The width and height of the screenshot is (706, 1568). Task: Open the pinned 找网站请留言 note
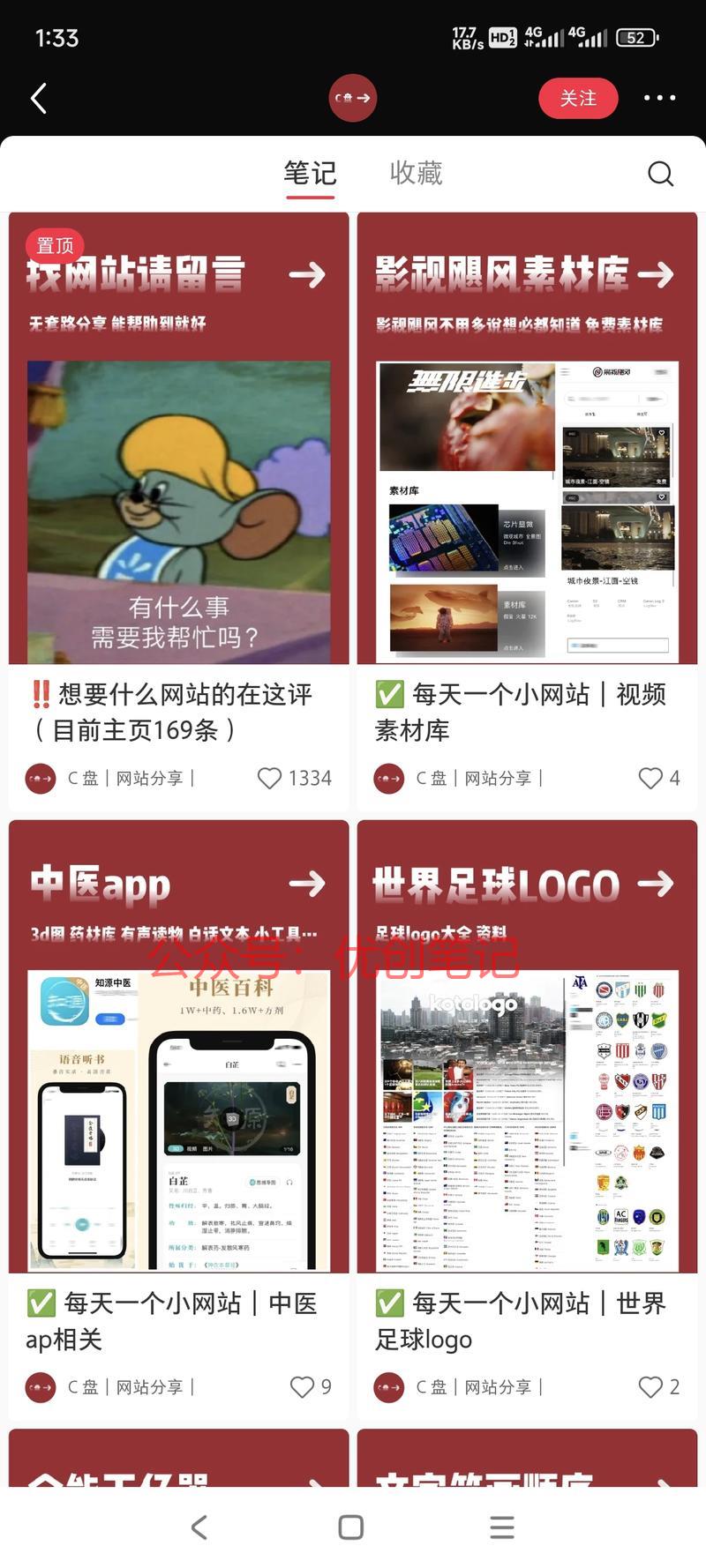point(179,511)
